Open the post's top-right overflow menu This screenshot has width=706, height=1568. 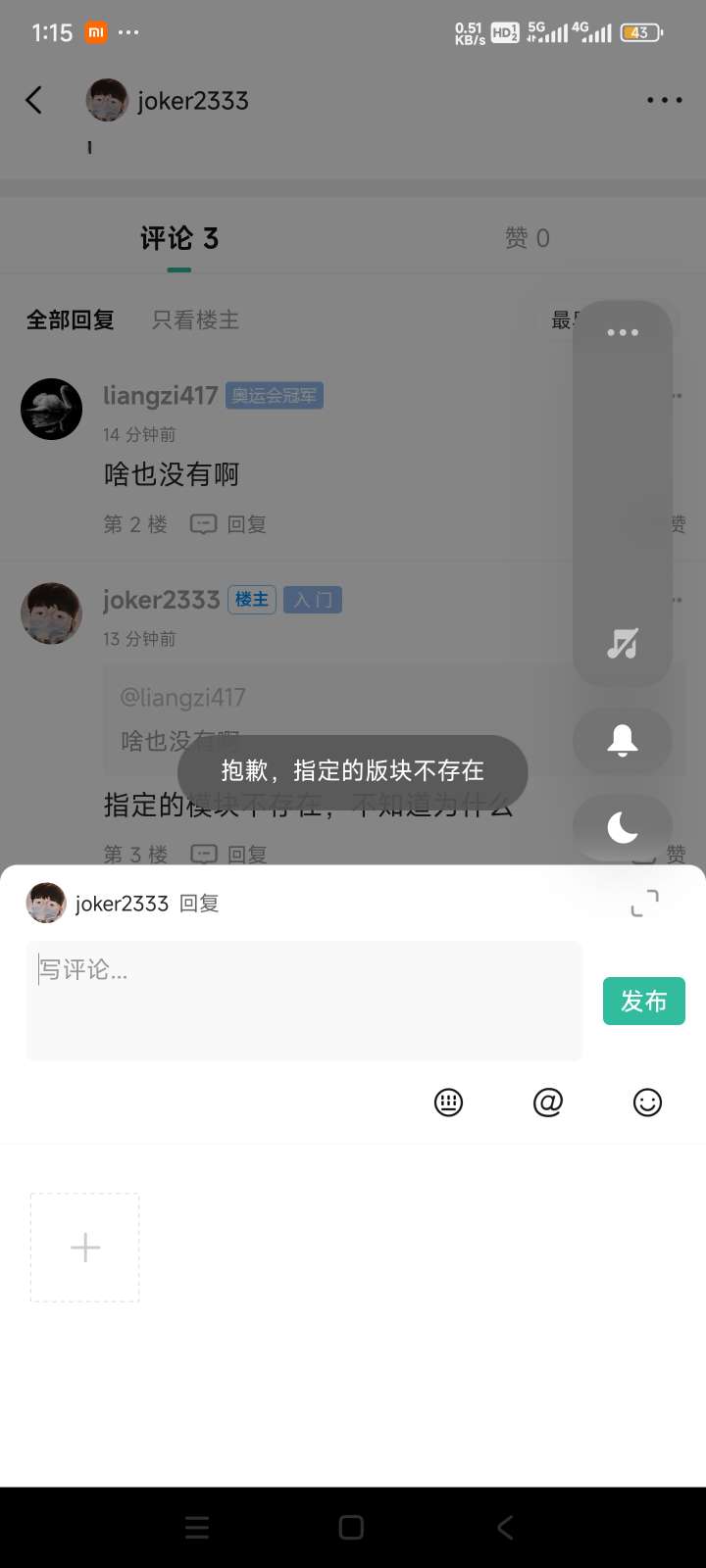tap(664, 100)
